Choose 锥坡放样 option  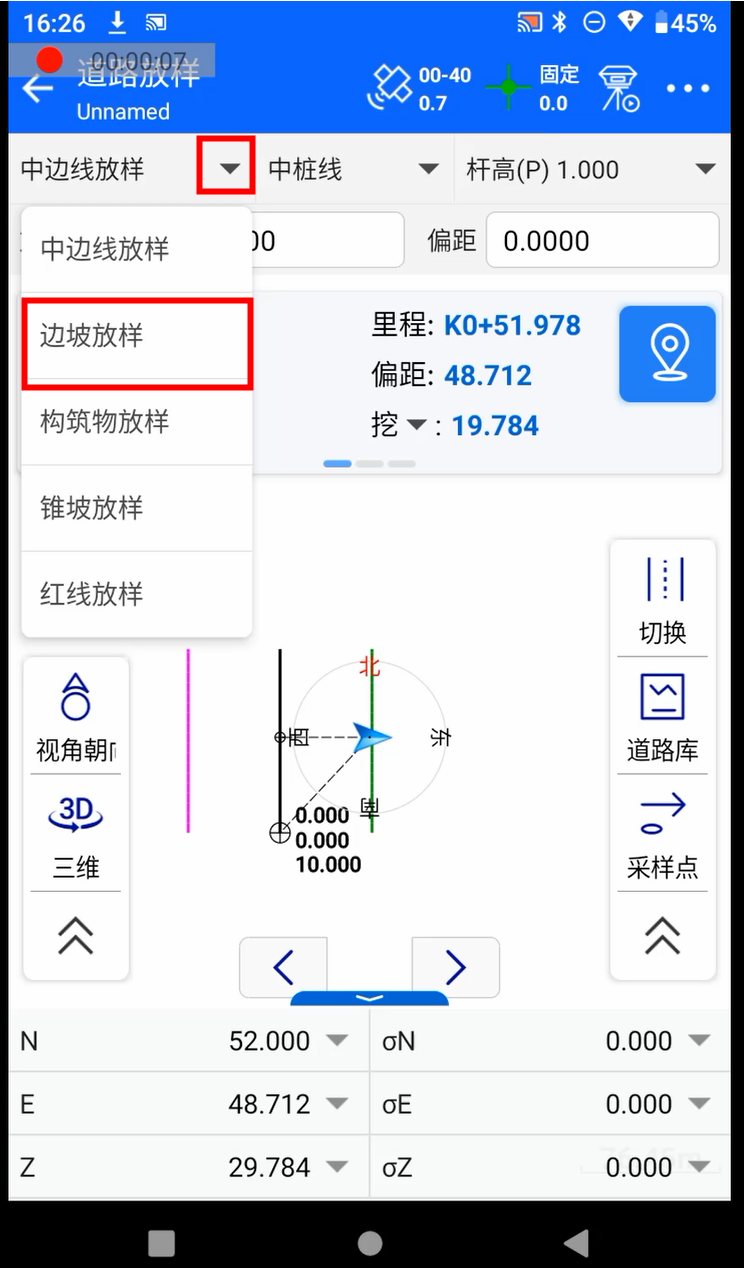(136, 508)
